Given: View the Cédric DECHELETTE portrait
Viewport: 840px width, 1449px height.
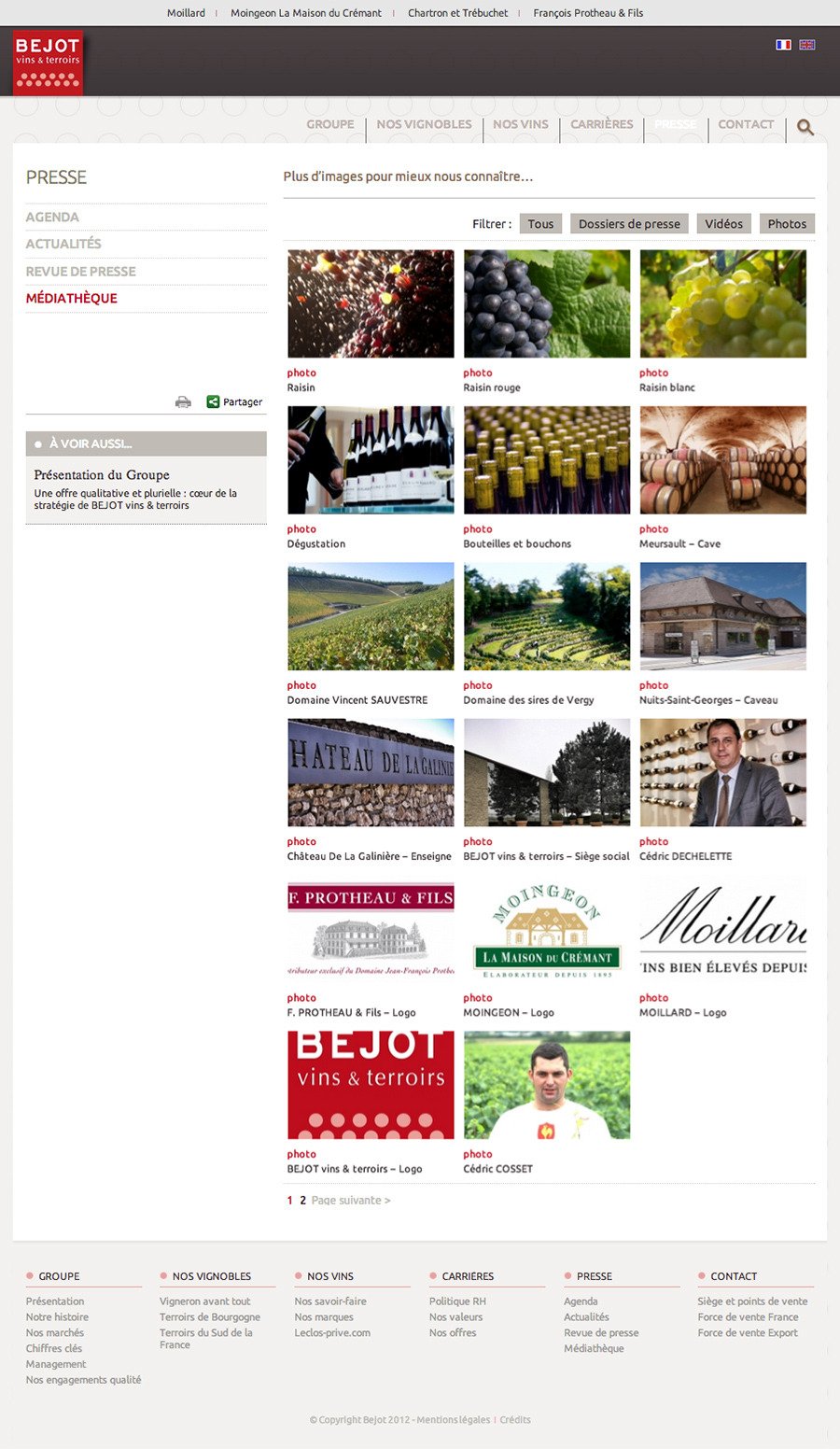Looking at the screenshot, I should click(x=722, y=773).
